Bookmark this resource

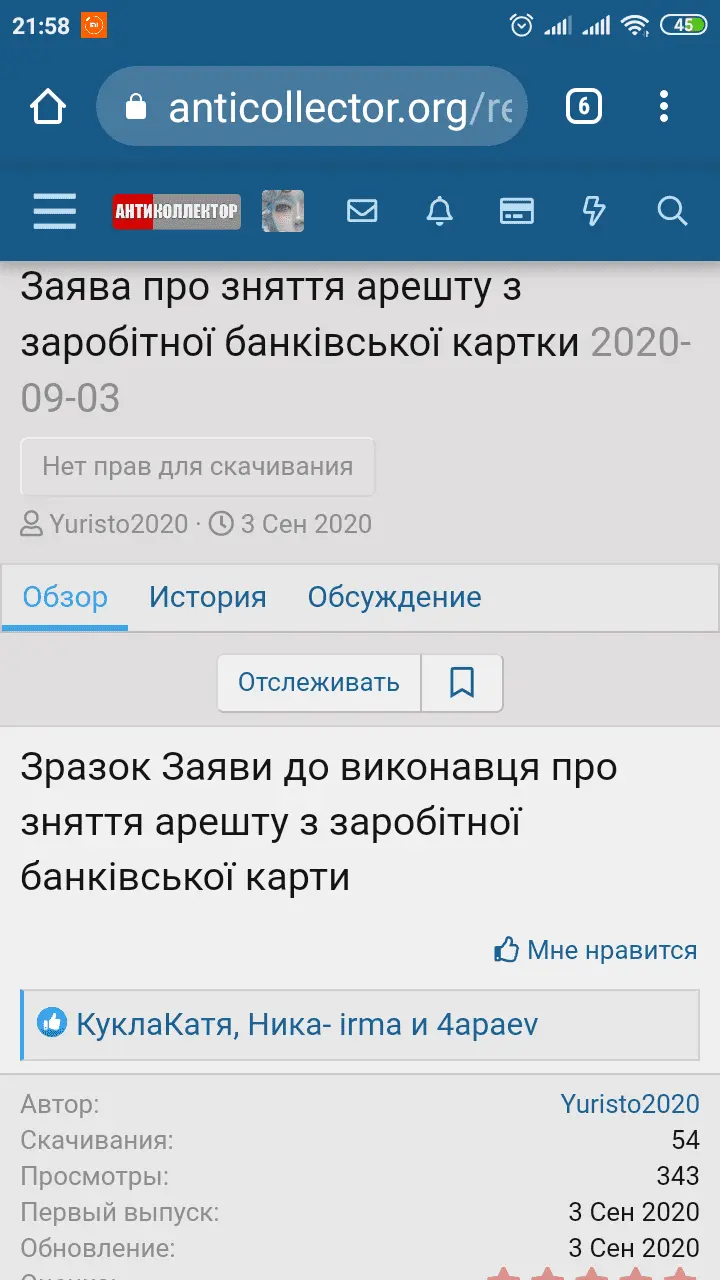coord(462,683)
